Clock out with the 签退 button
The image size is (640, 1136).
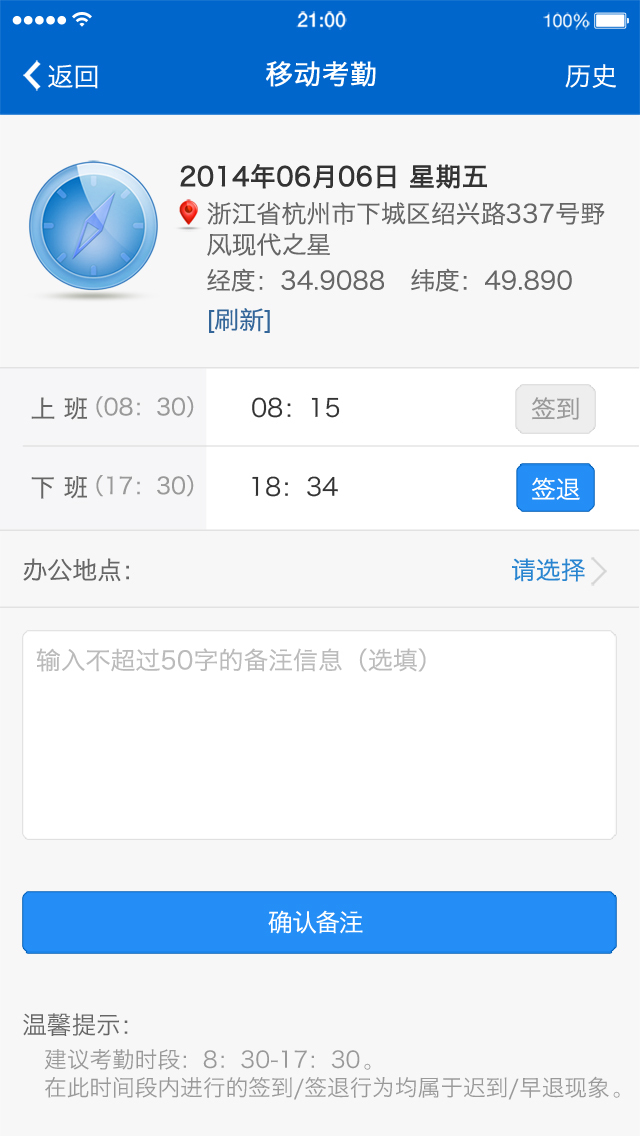(x=555, y=488)
